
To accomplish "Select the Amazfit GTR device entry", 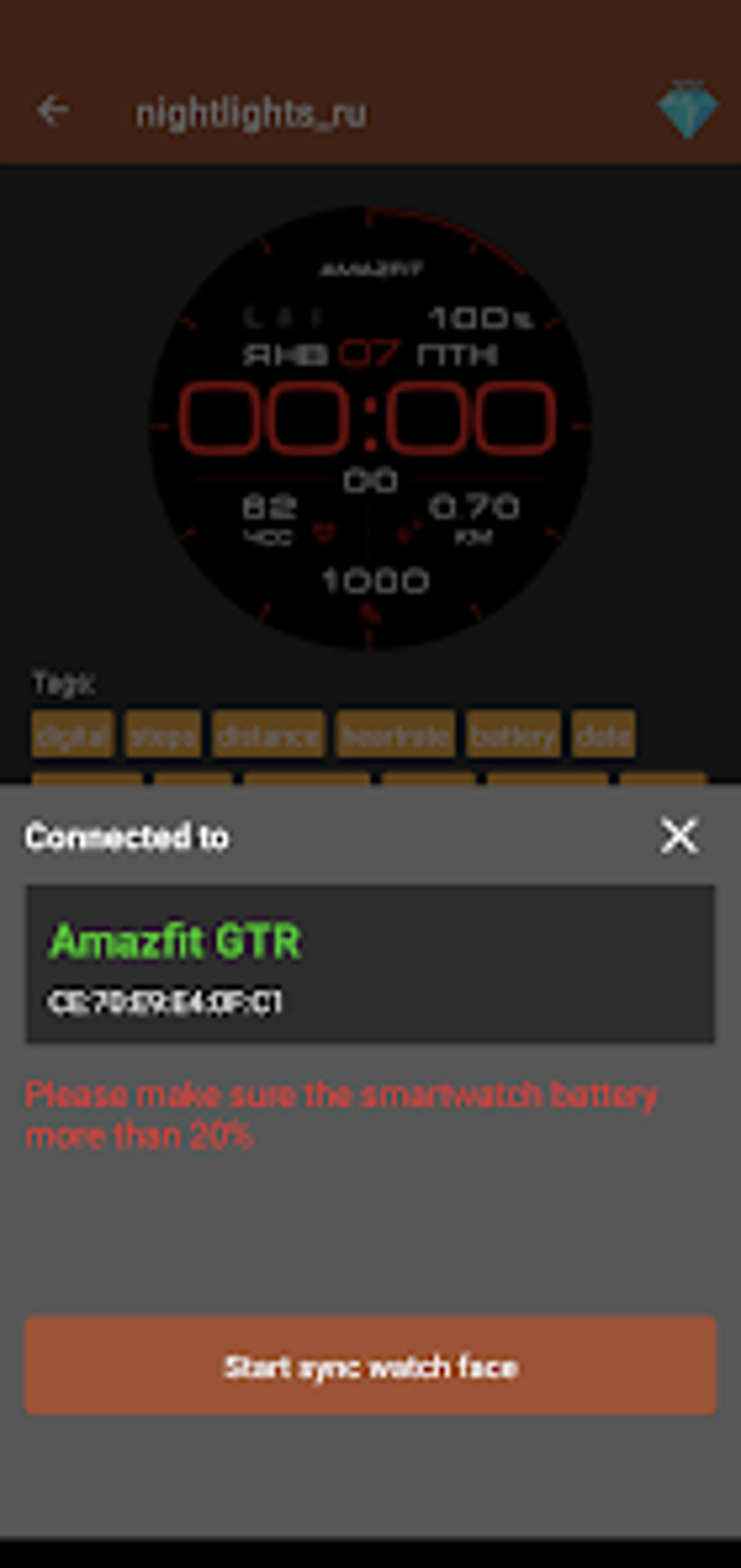I will 370,961.
